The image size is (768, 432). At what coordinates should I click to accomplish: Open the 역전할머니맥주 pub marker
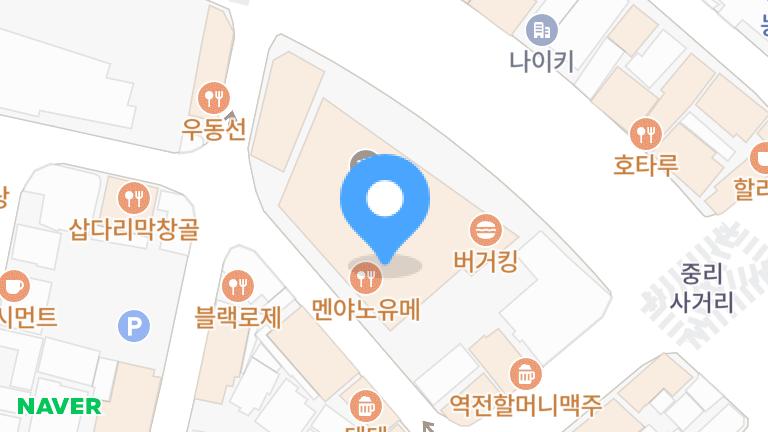(525, 375)
